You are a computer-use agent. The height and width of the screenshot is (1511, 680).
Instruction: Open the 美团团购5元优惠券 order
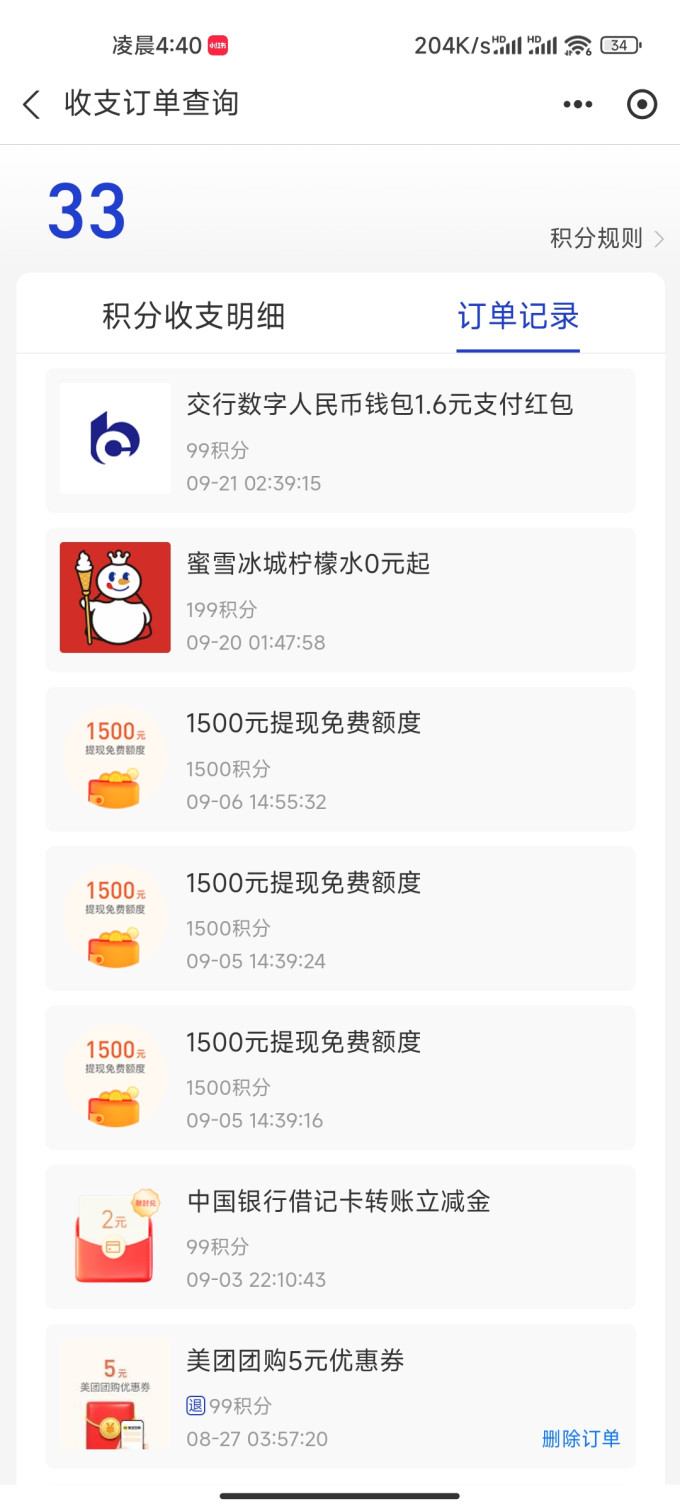point(340,1396)
